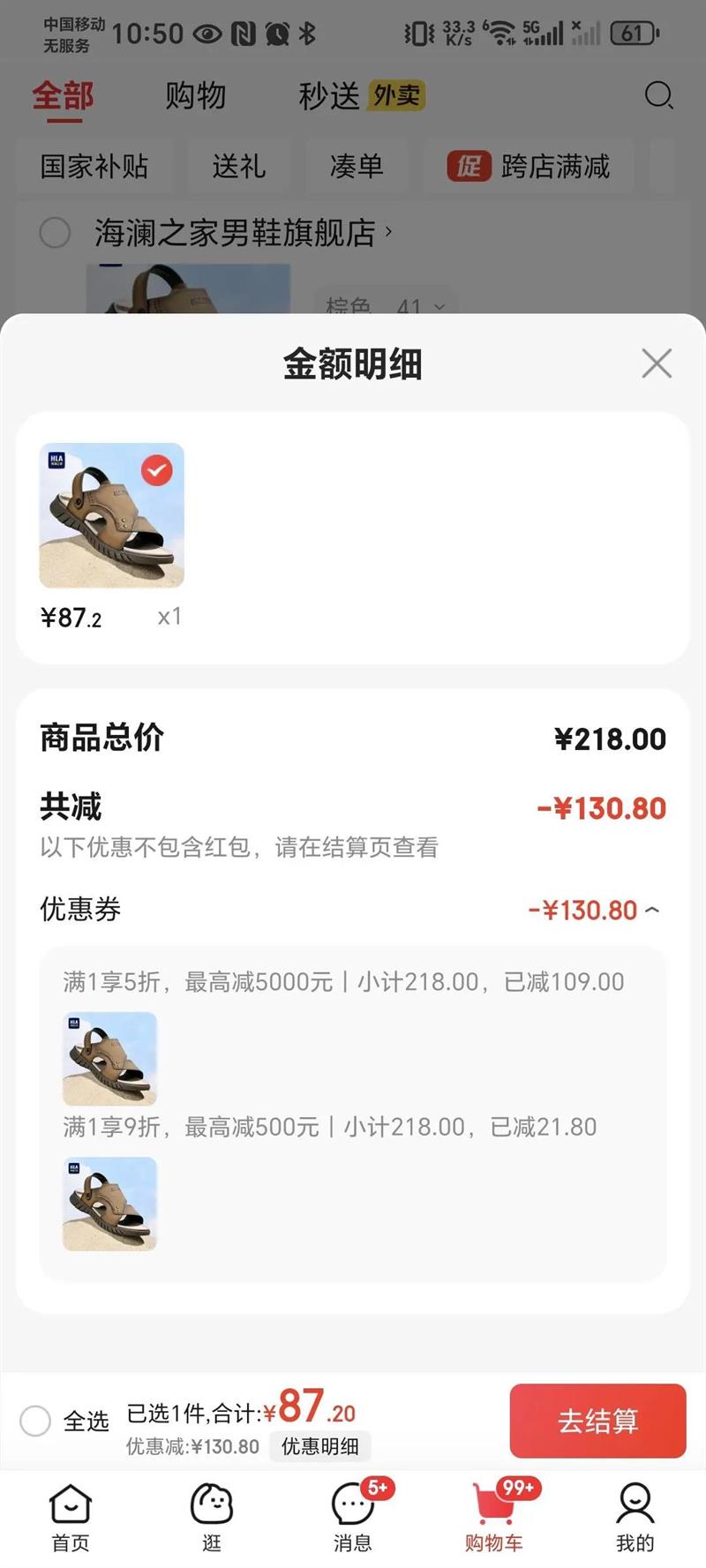Open the search icon in the cart header
This screenshot has height=1568, width=706.
pos(658,95)
